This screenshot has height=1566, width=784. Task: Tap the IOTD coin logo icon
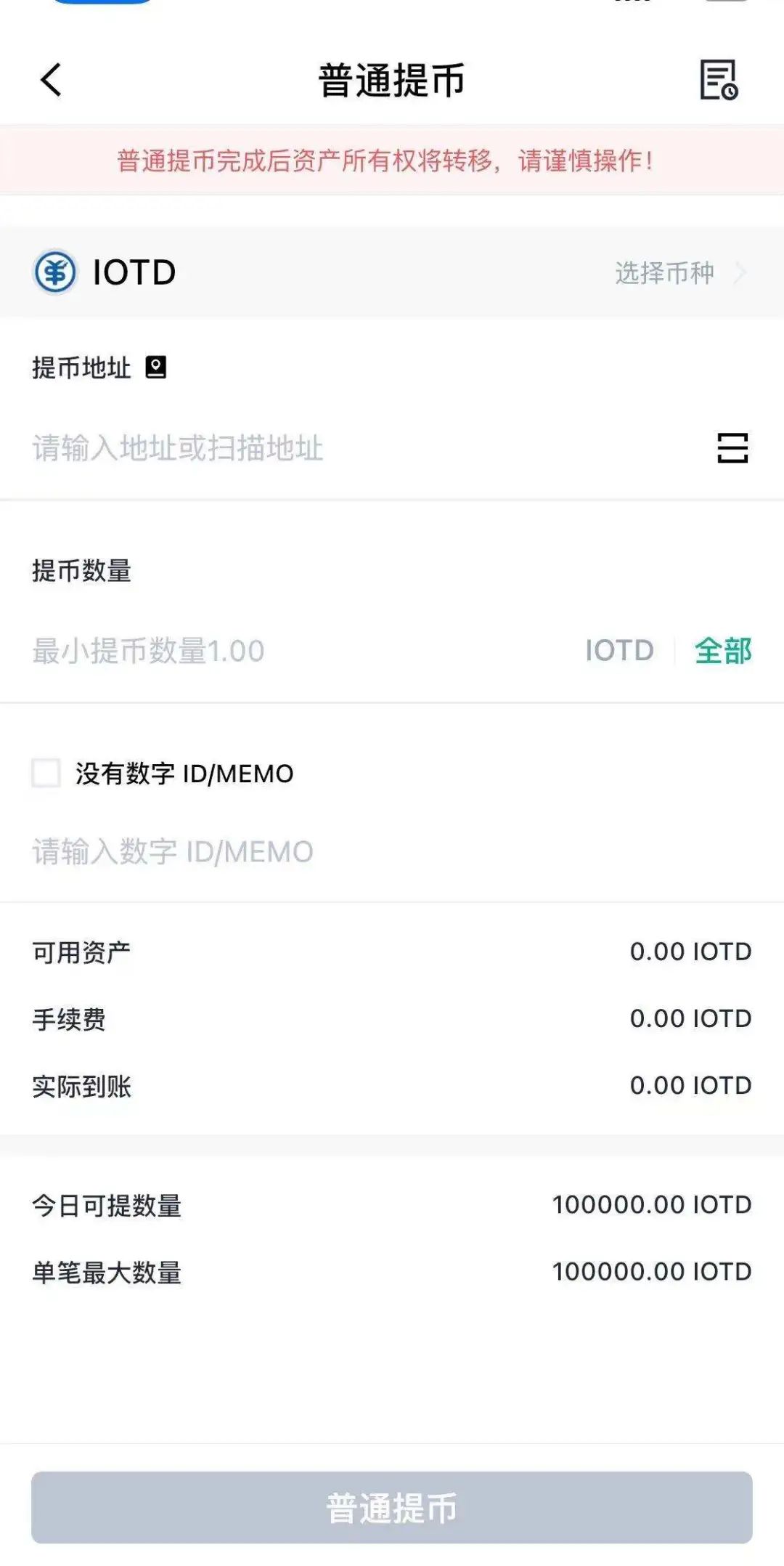pyautogui.click(x=55, y=272)
